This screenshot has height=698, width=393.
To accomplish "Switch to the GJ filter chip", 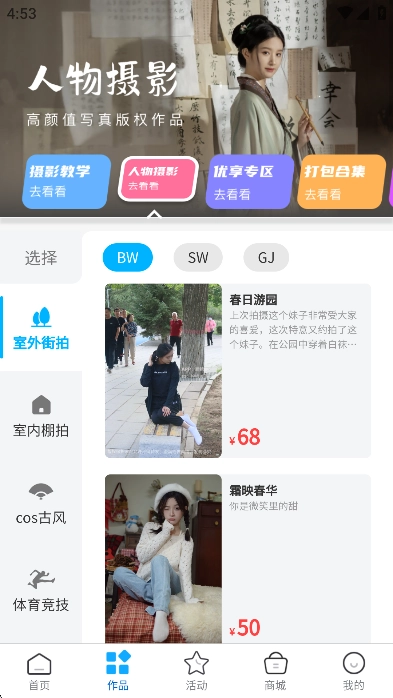I will click(266, 257).
